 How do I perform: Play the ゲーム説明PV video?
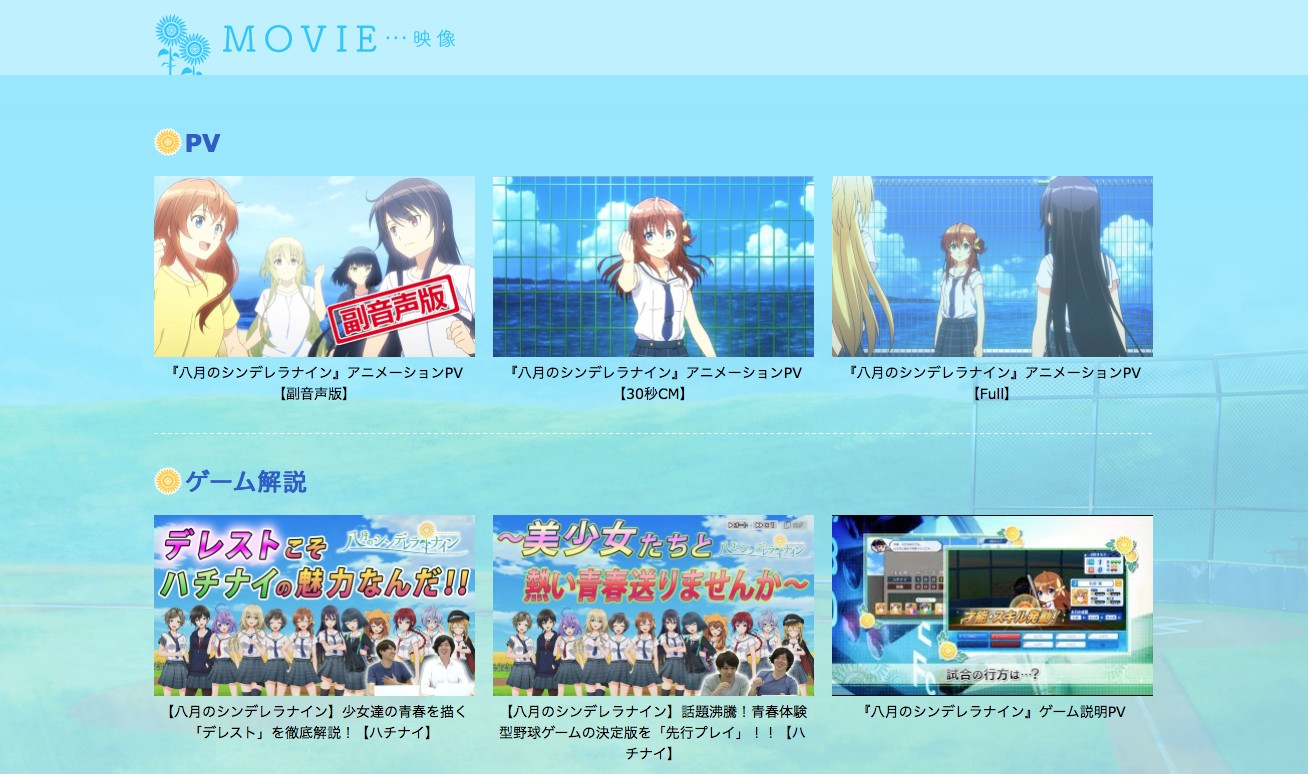coord(992,605)
